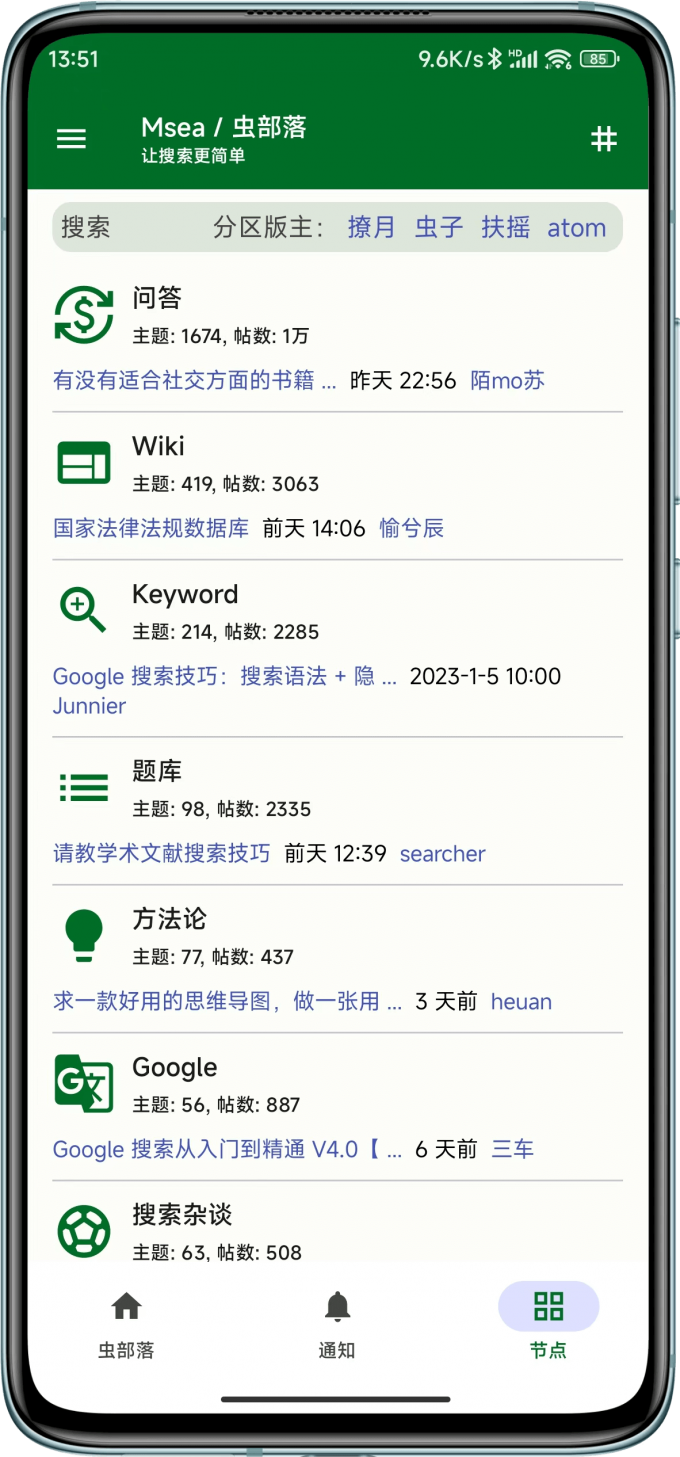Screen dimensions: 680x1457
Task: Open moderator 撩月's profile
Action: tap(371, 228)
